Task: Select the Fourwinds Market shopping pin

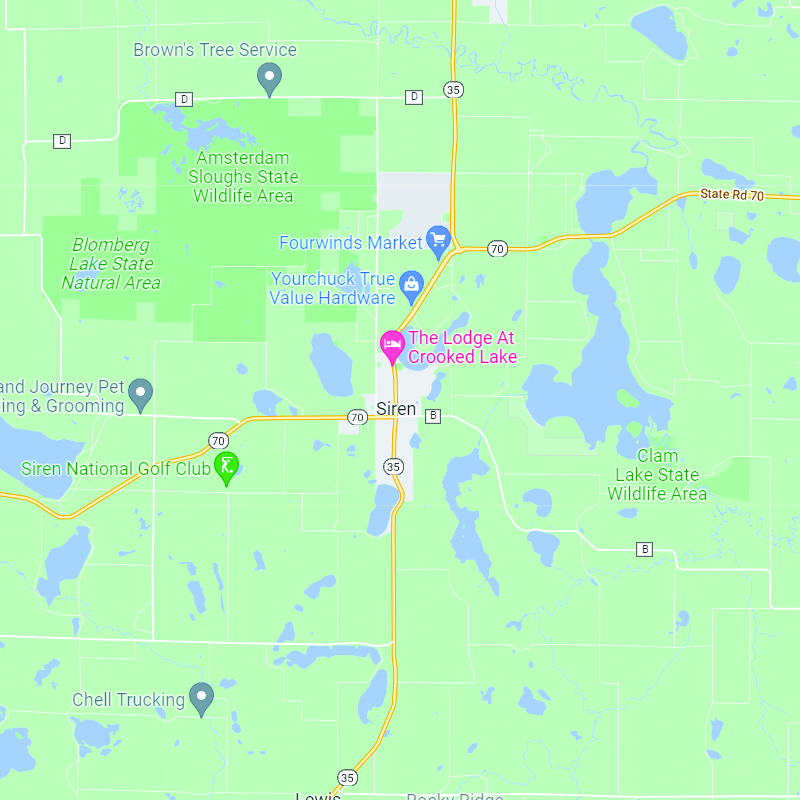Action: (x=437, y=240)
